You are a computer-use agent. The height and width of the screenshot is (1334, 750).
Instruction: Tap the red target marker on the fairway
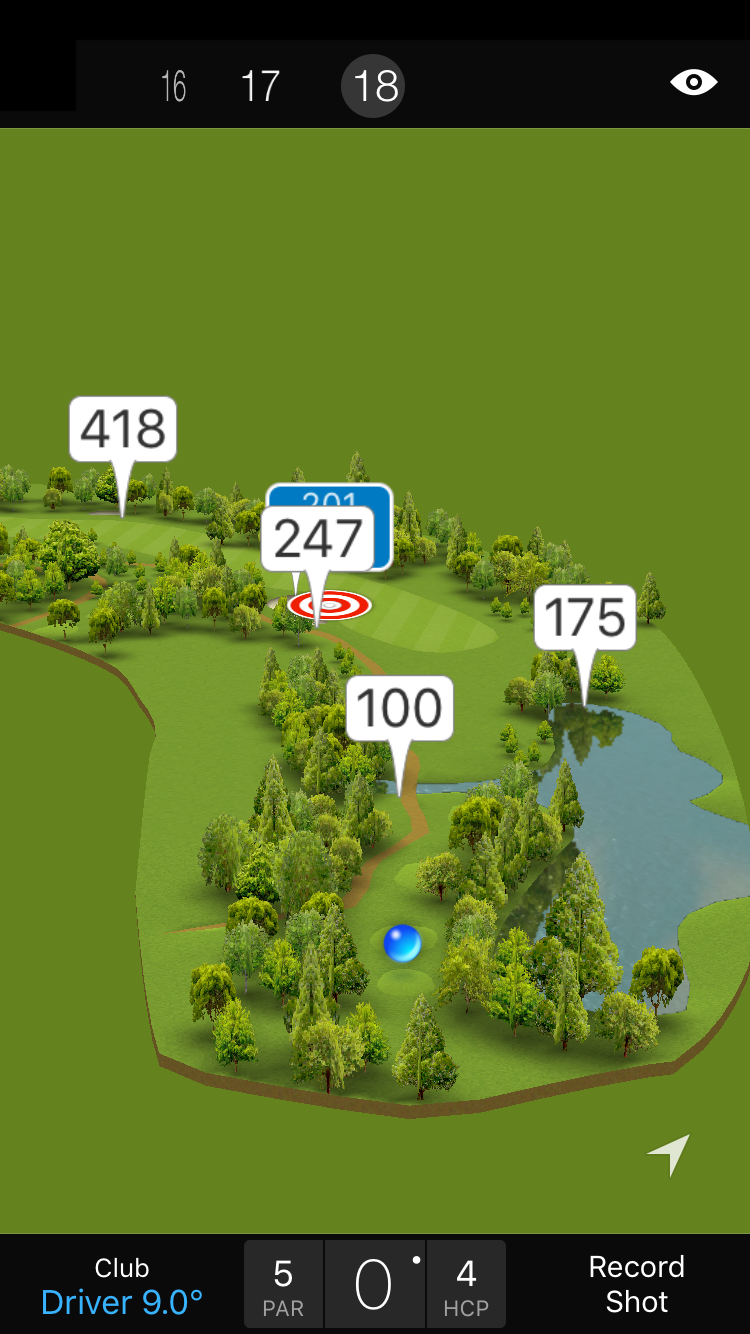tap(331, 605)
